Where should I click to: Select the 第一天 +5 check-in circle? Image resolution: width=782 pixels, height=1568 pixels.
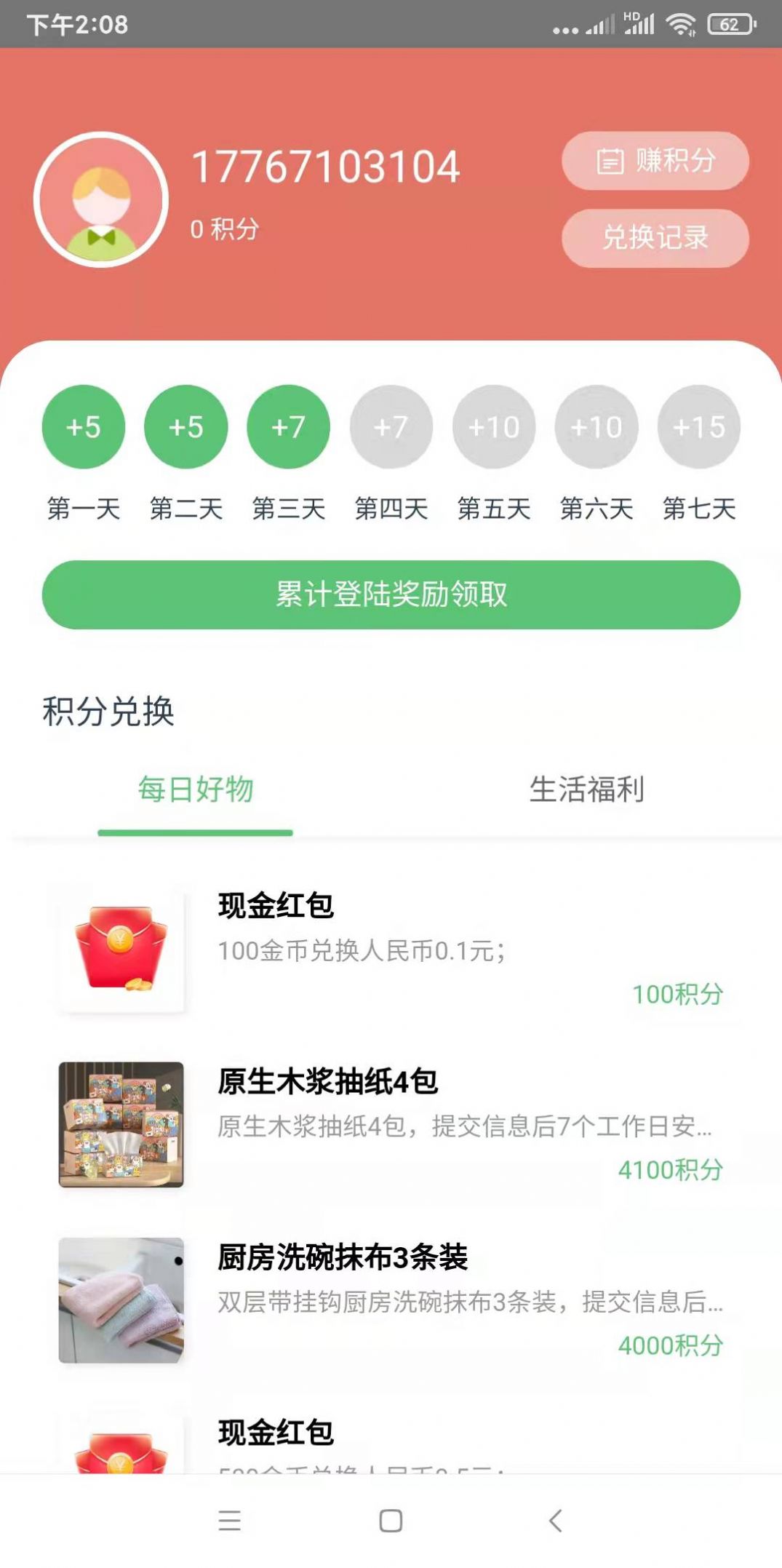(83, 427)
